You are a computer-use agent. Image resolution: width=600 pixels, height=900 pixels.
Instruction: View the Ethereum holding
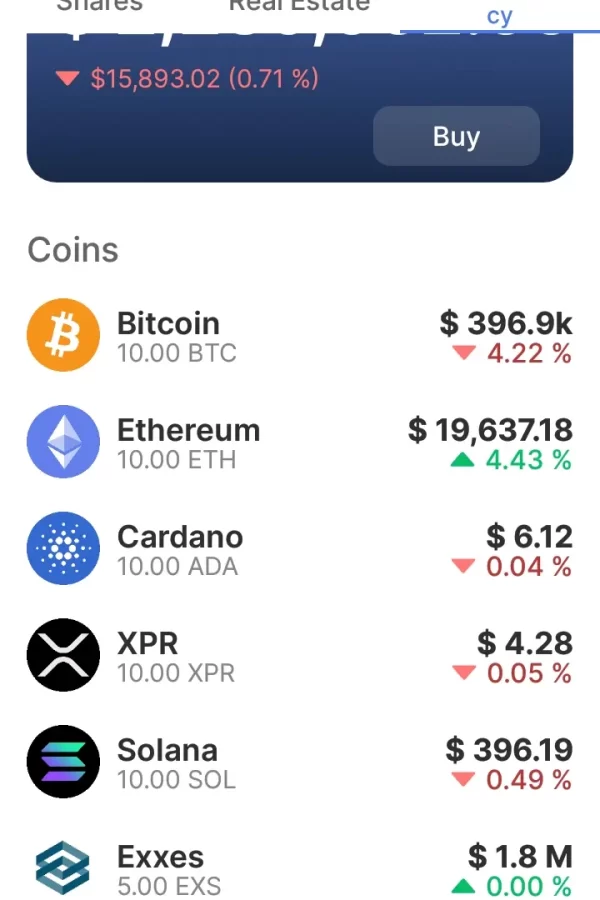click(x=298, y=443)
